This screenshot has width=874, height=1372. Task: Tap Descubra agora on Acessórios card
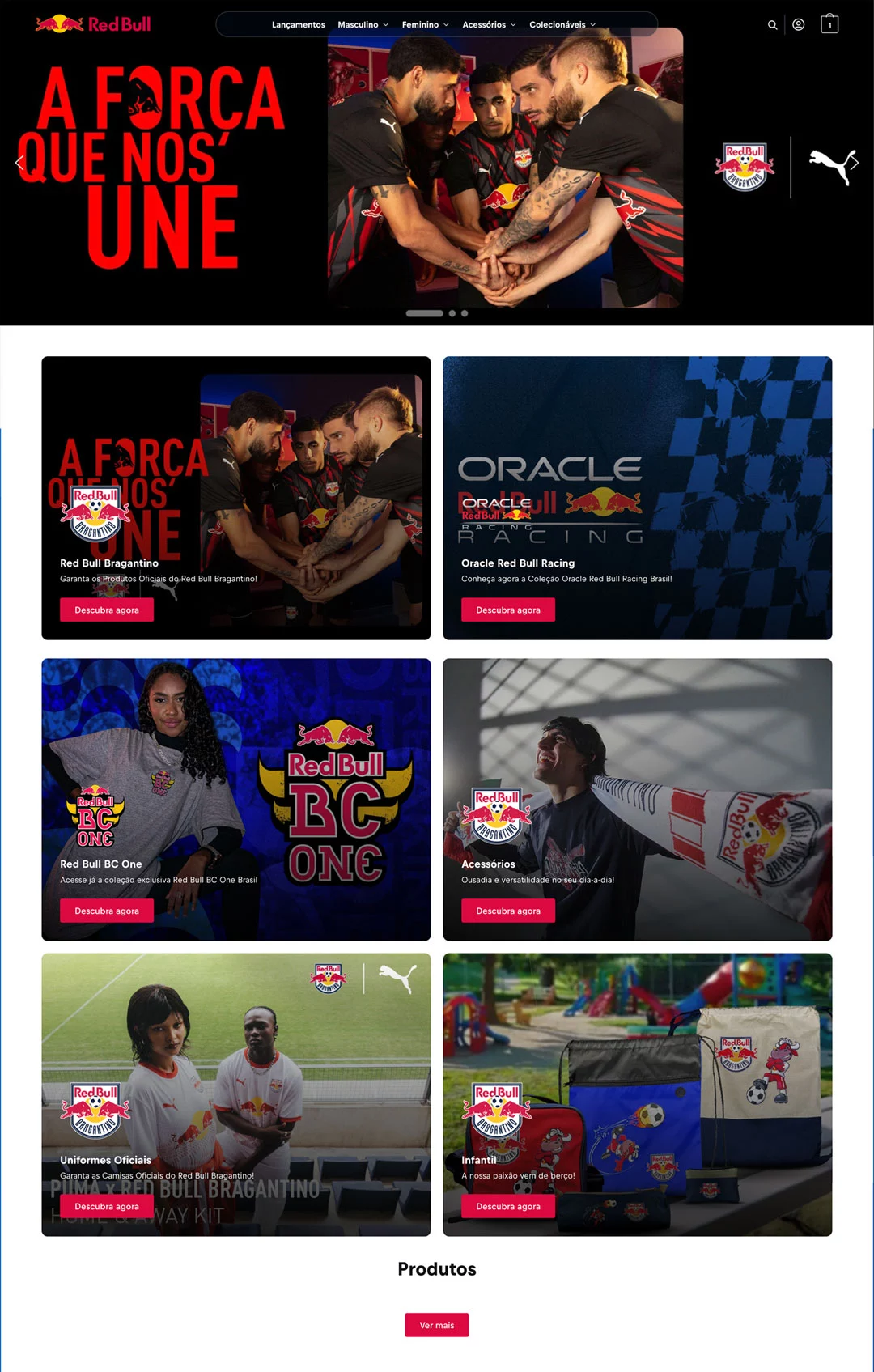click(x=508, y=911)
